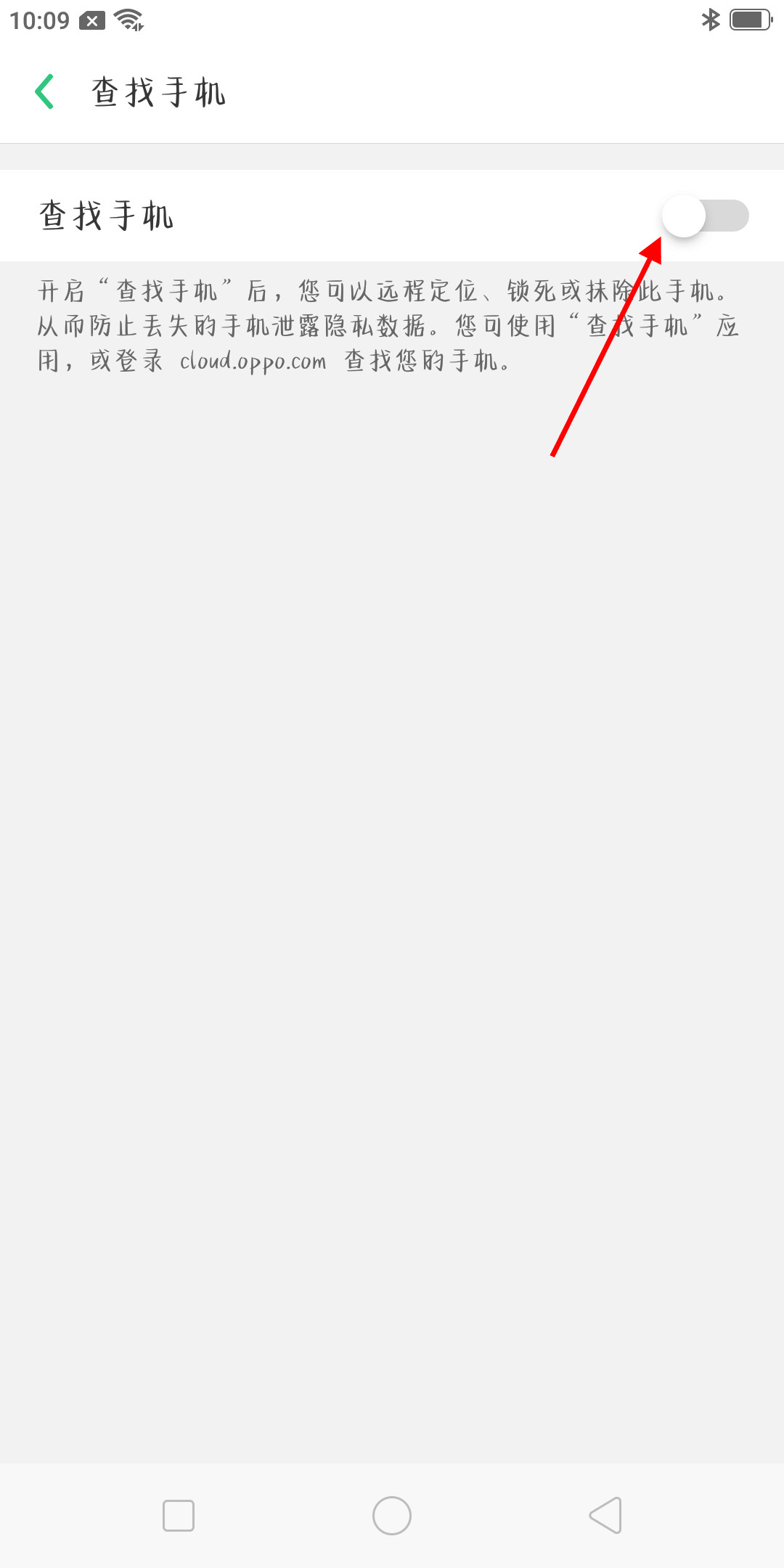The image size is (784, 1568).
Task: Enable the 查找手机 switch
Action: [x=706, y=216]
